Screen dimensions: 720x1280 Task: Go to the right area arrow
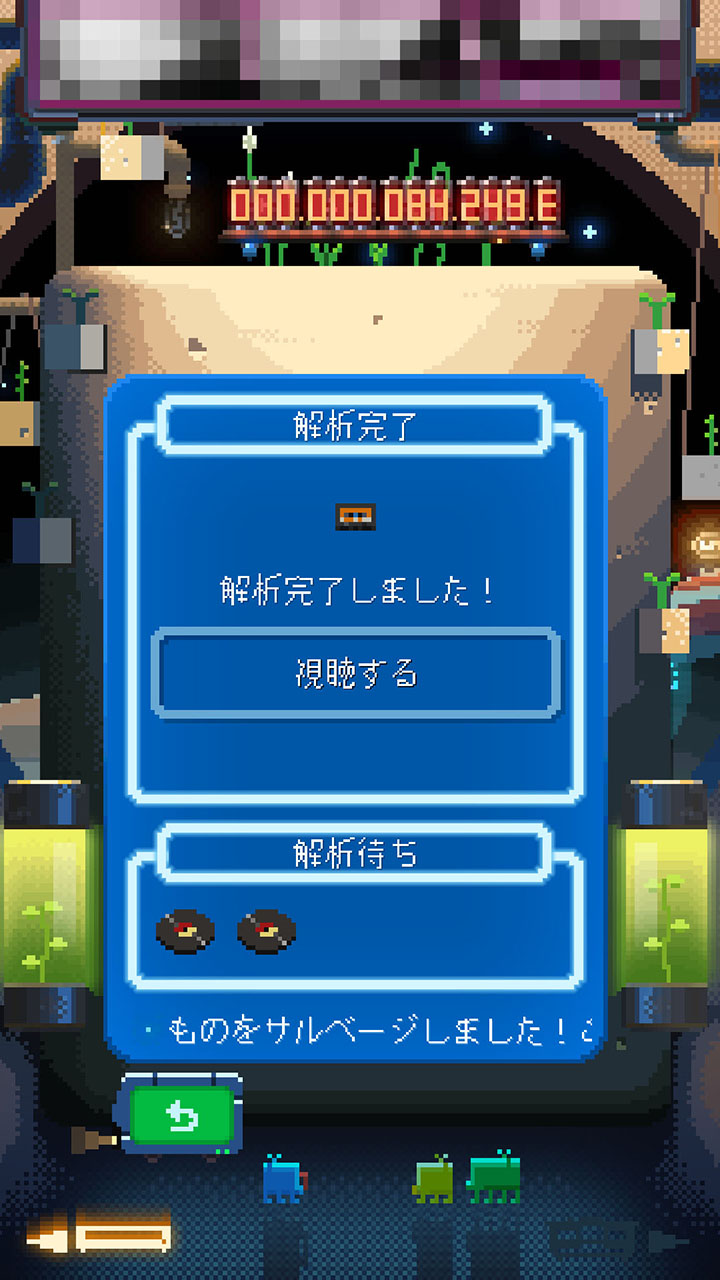(x=620, y=1240)
